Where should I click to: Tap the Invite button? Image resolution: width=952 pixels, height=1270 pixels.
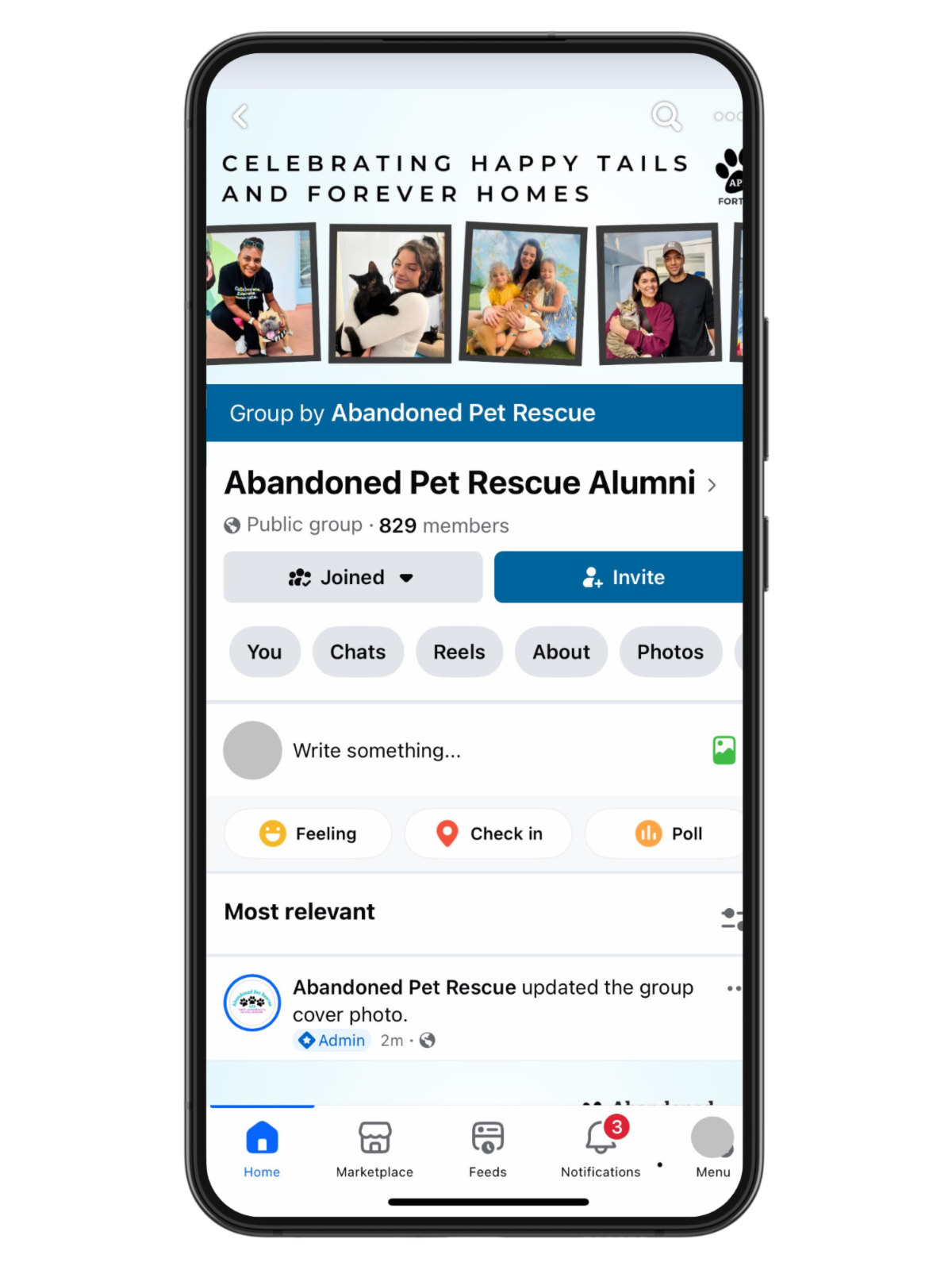[x=619, y=577]
